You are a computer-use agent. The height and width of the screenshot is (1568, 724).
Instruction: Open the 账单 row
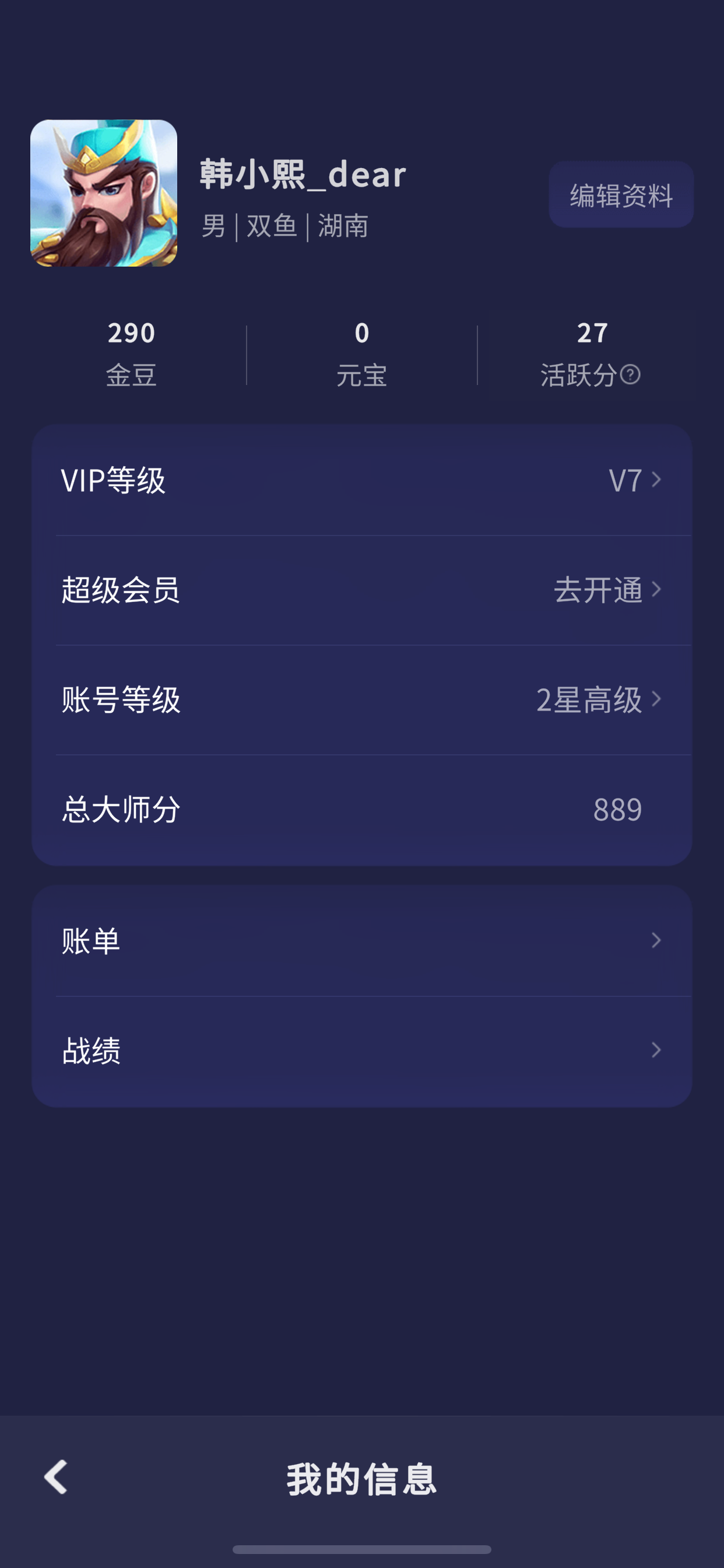pos(361,940)
